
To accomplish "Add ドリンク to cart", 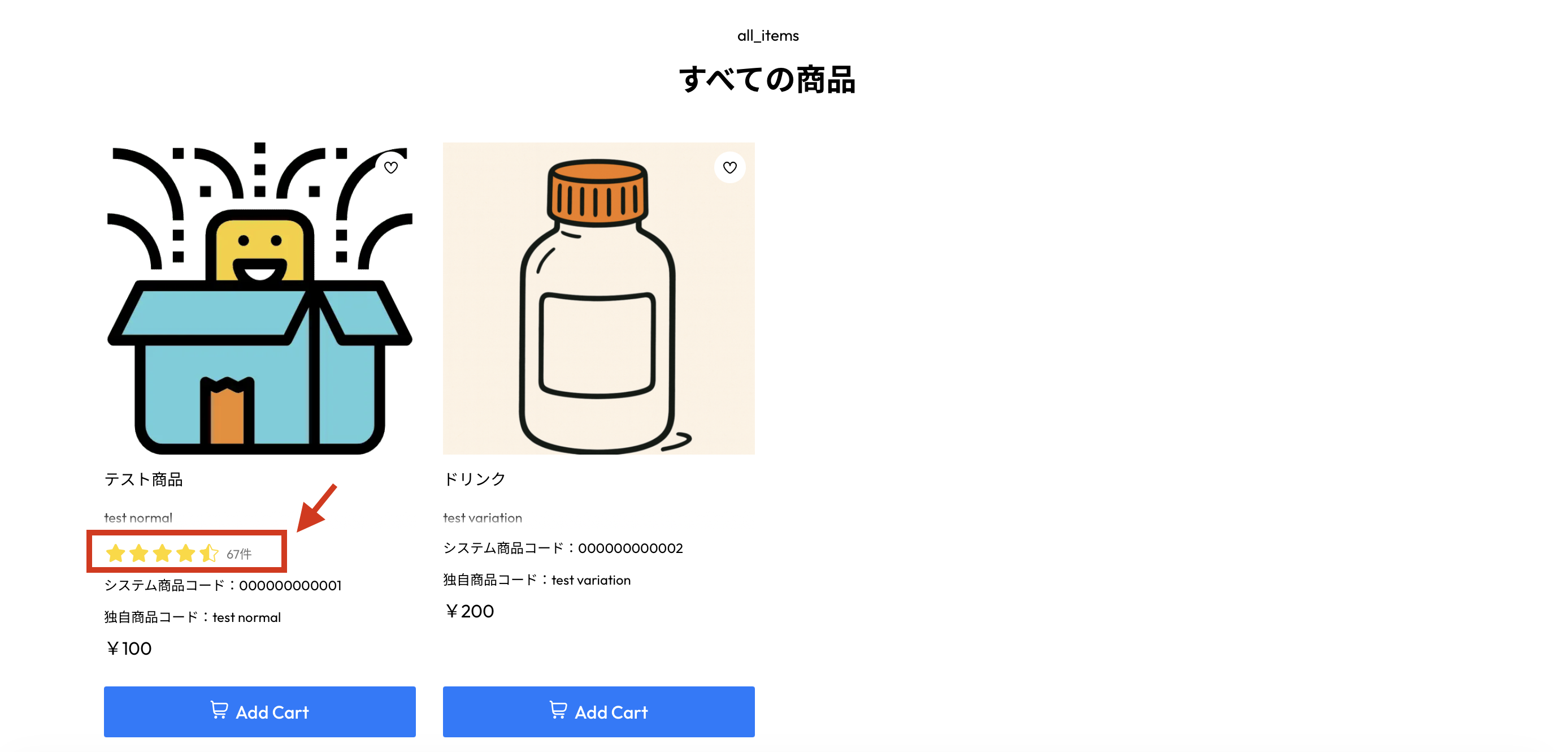I will pos(598,711).
